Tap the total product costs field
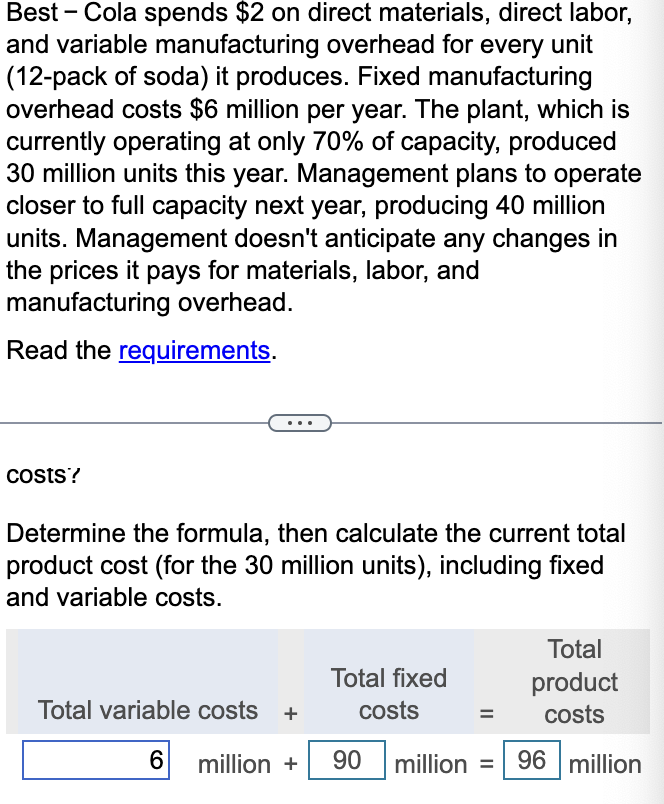Screen dimensions: 664x804 tap(531, 761)
